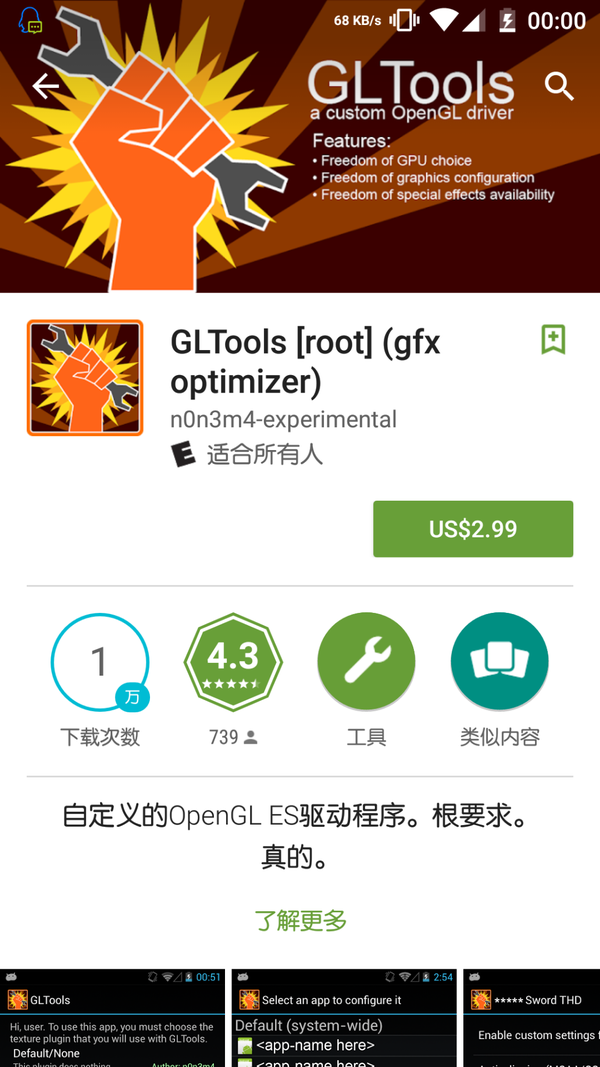Add GLTools to the wishlist bookmark
This screenshot has width=600, height=1067.
pyautogui.click(x=553, y=339)
